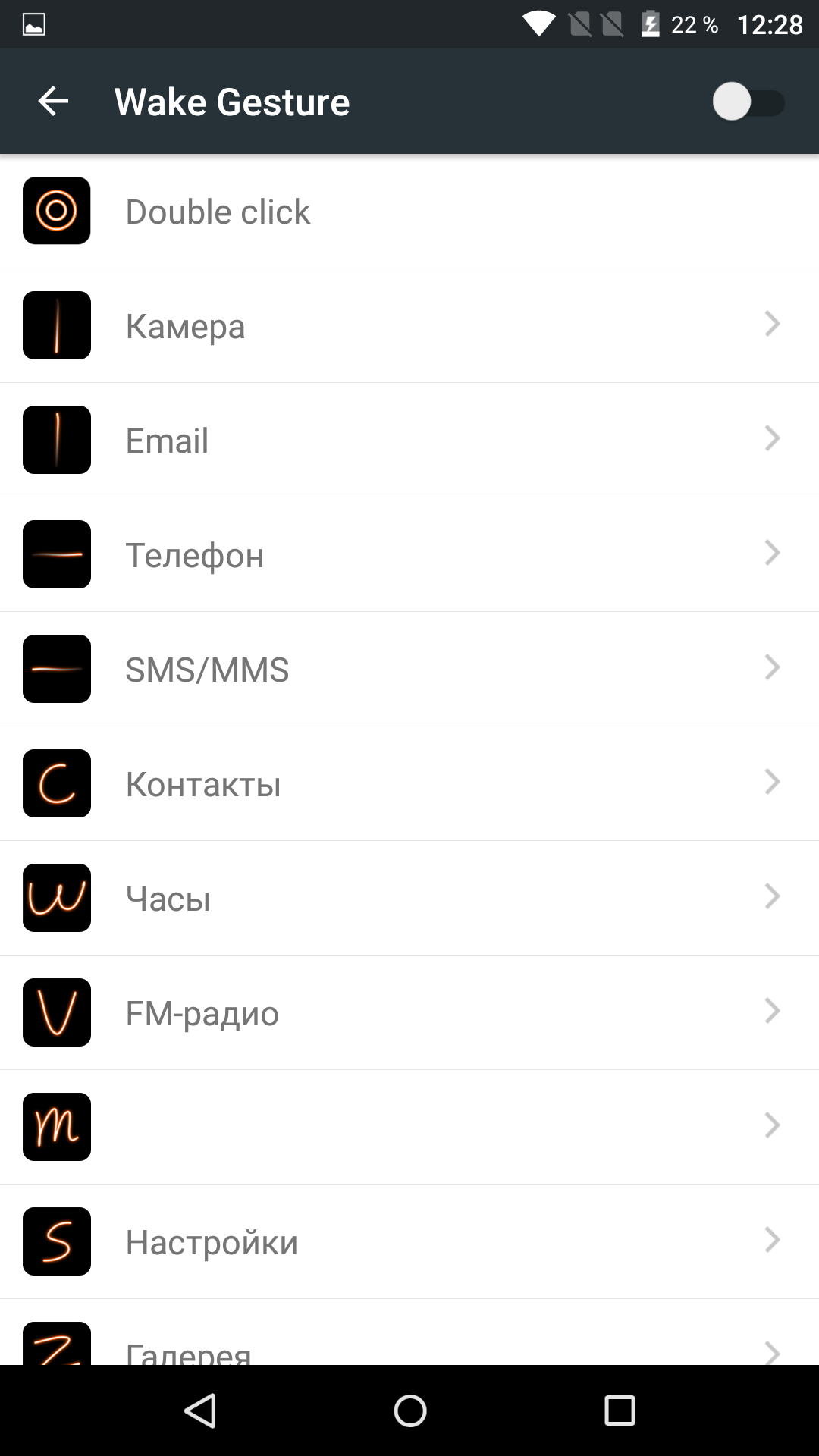Open the unlabeled M gesture row

[x=409, y=1127]
